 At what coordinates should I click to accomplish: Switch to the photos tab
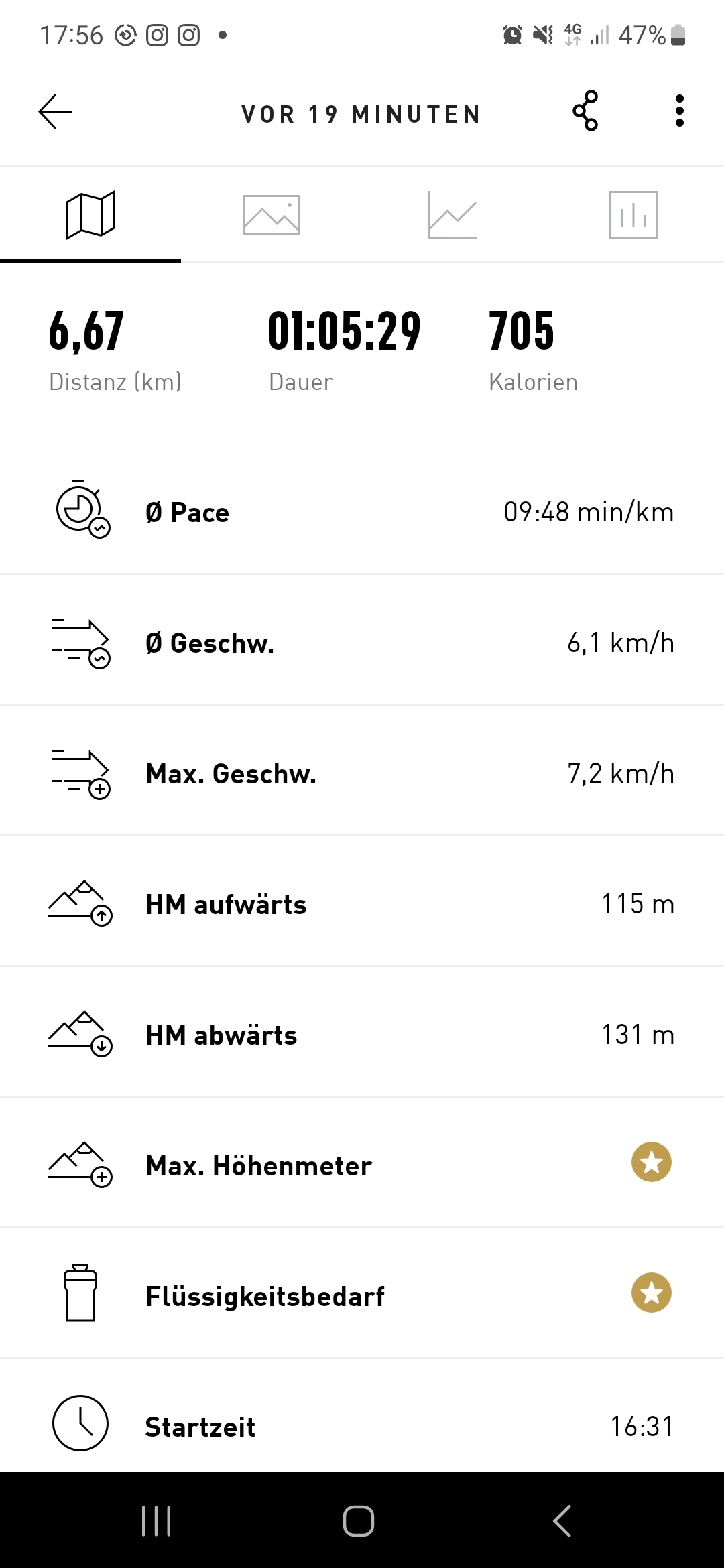[x=271, y=215]
